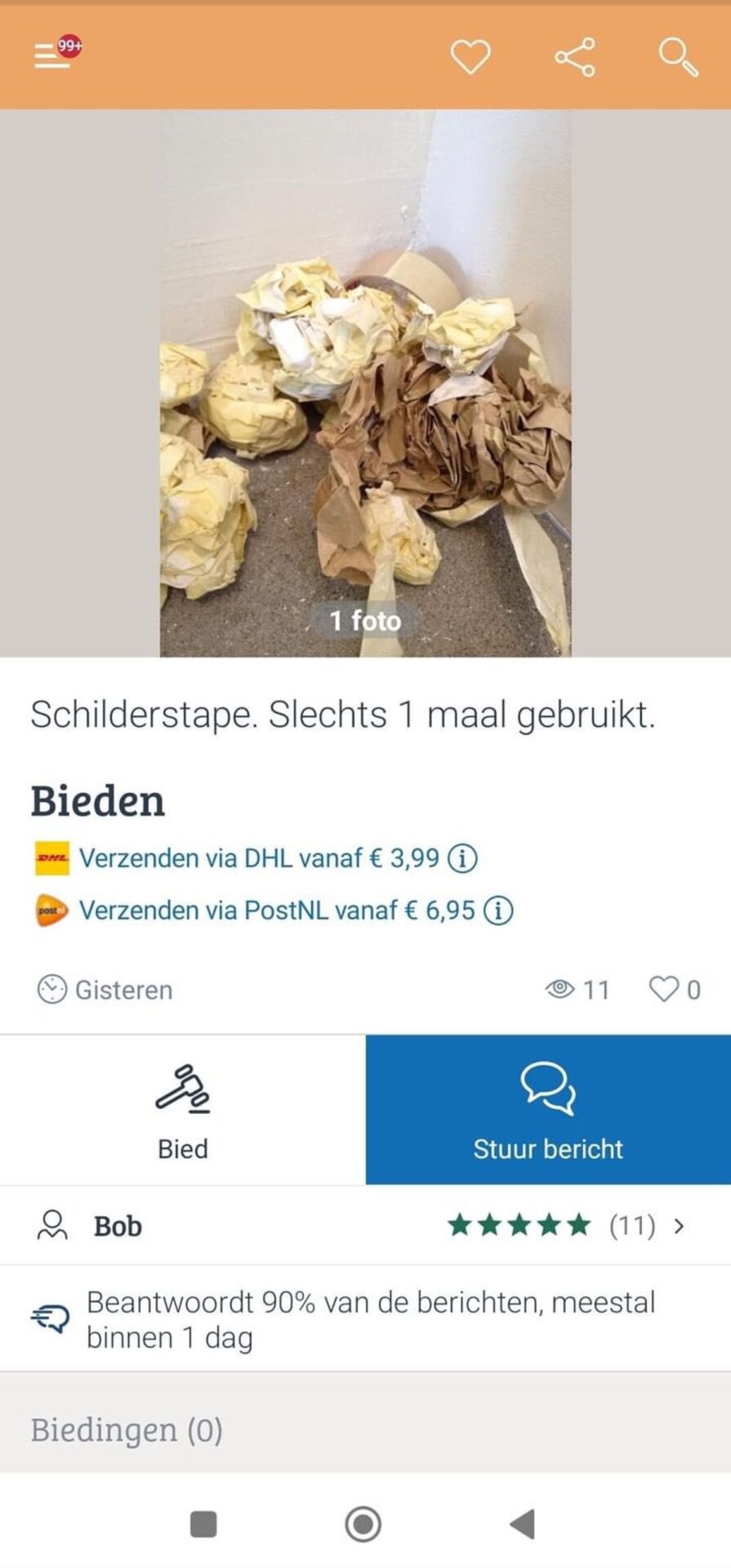
Task: Share this listing
Action: tap(575, 57)
